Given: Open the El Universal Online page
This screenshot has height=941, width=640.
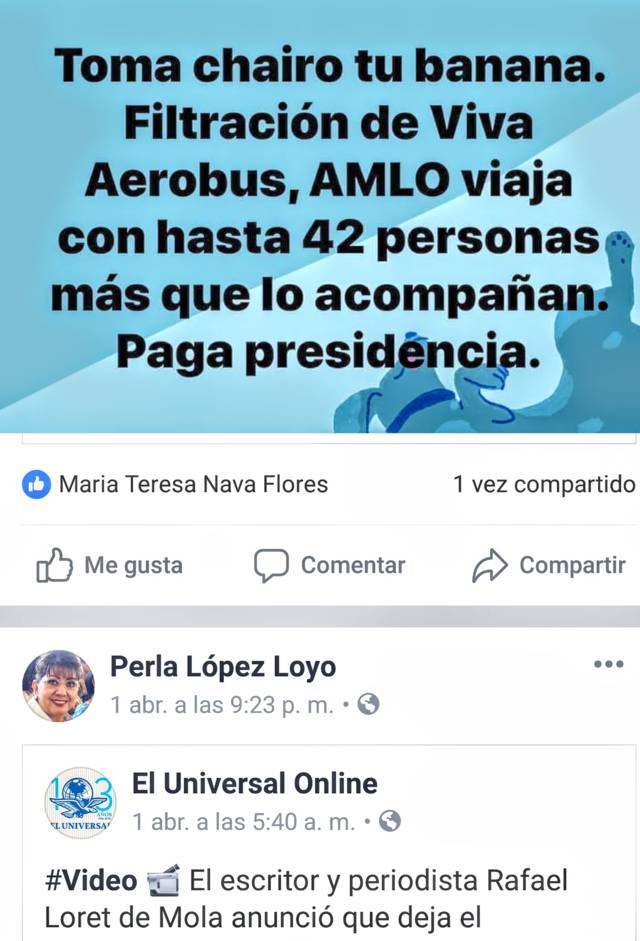Looking at the screenshot, I should click(254, 784).
